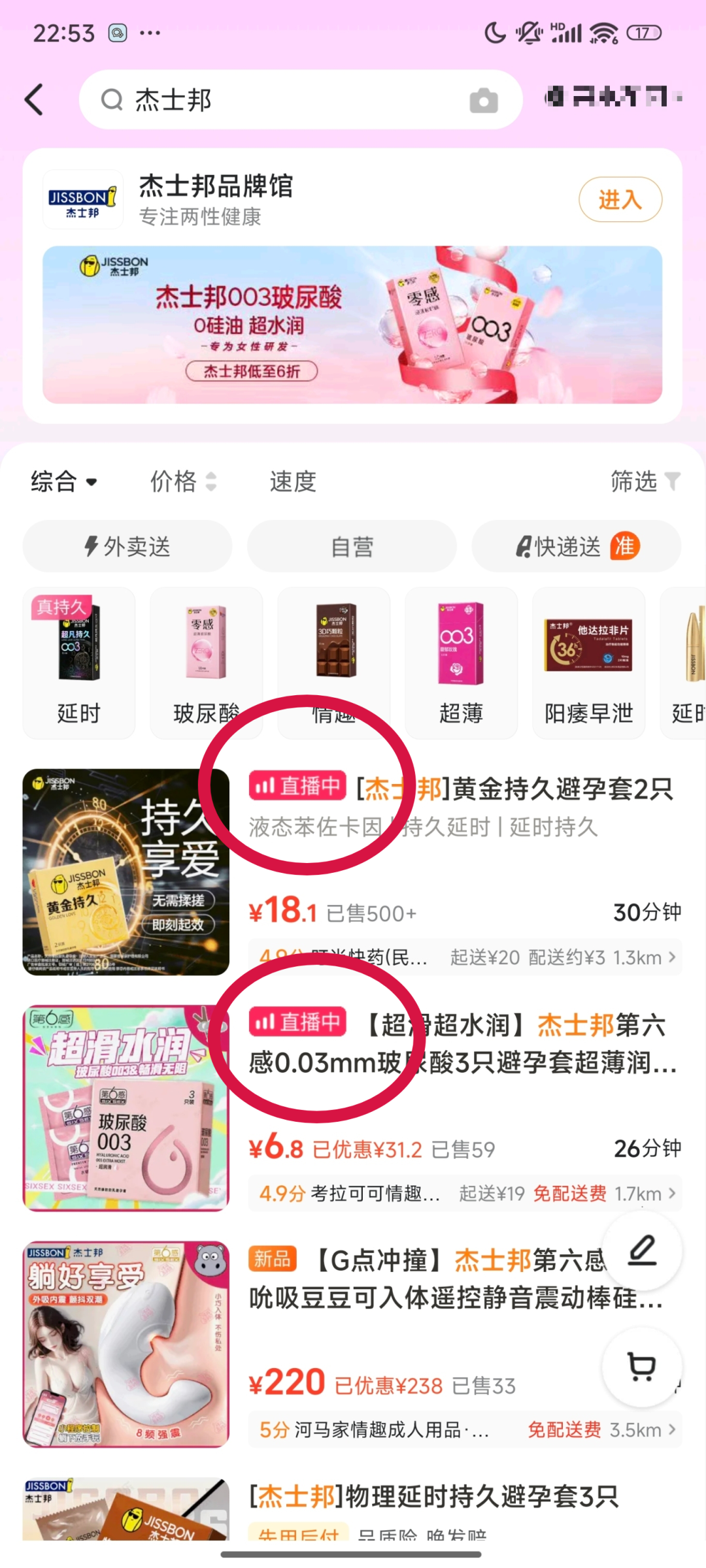
Task: Open the 综合 sort dropdown
Action: (64, 482)
